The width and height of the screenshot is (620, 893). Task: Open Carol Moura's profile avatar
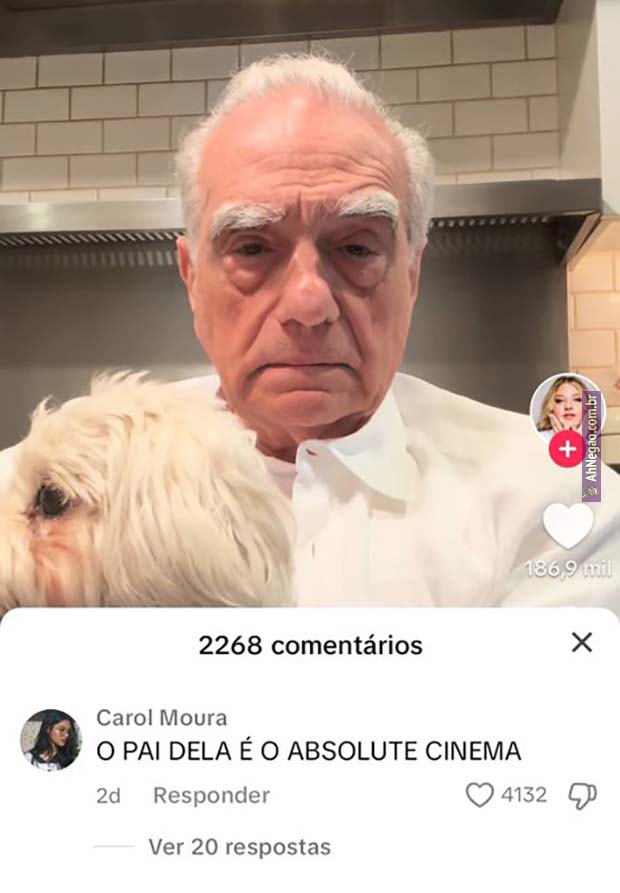51,739
